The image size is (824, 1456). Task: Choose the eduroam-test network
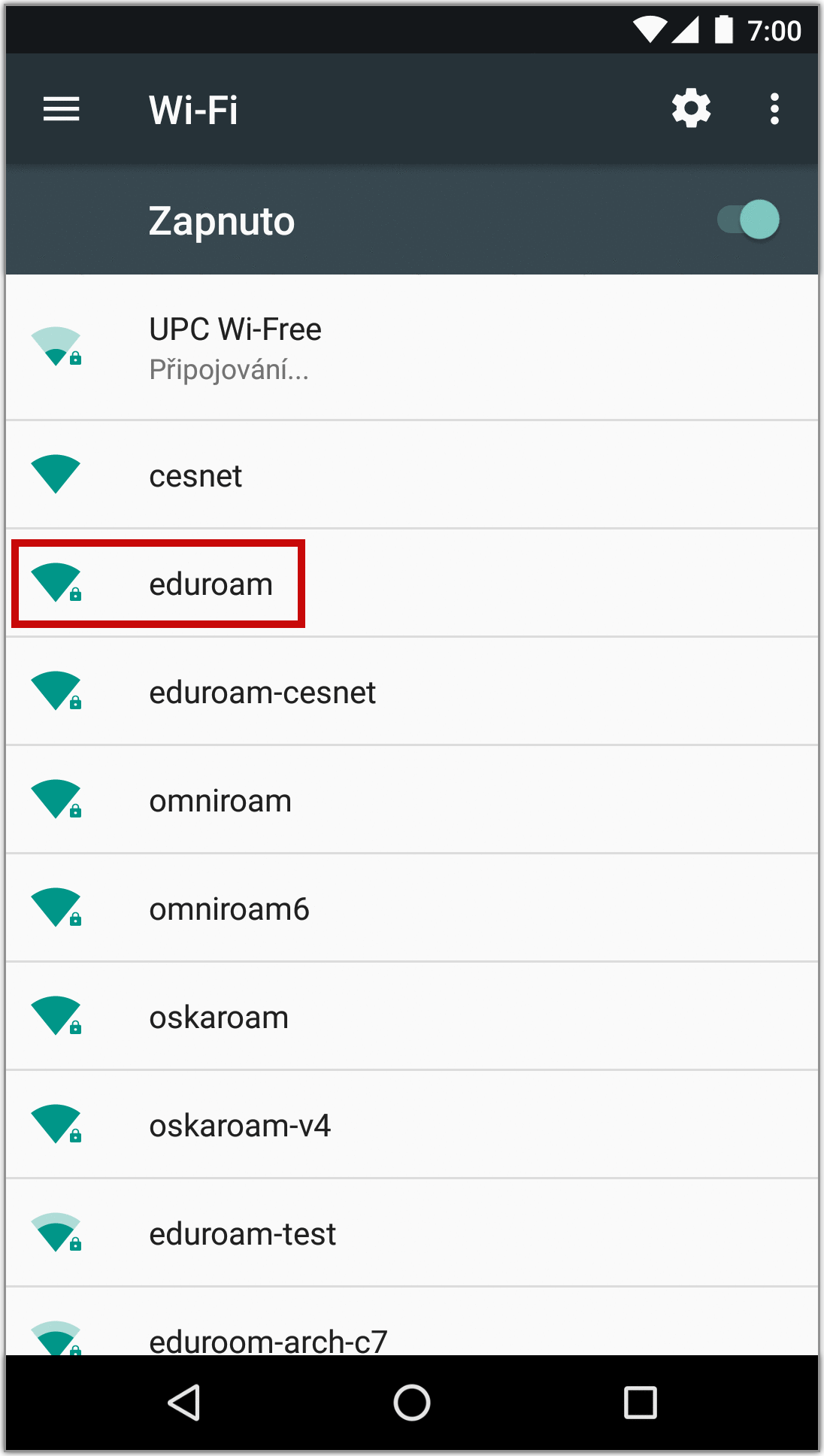(x=412, y=1233)
